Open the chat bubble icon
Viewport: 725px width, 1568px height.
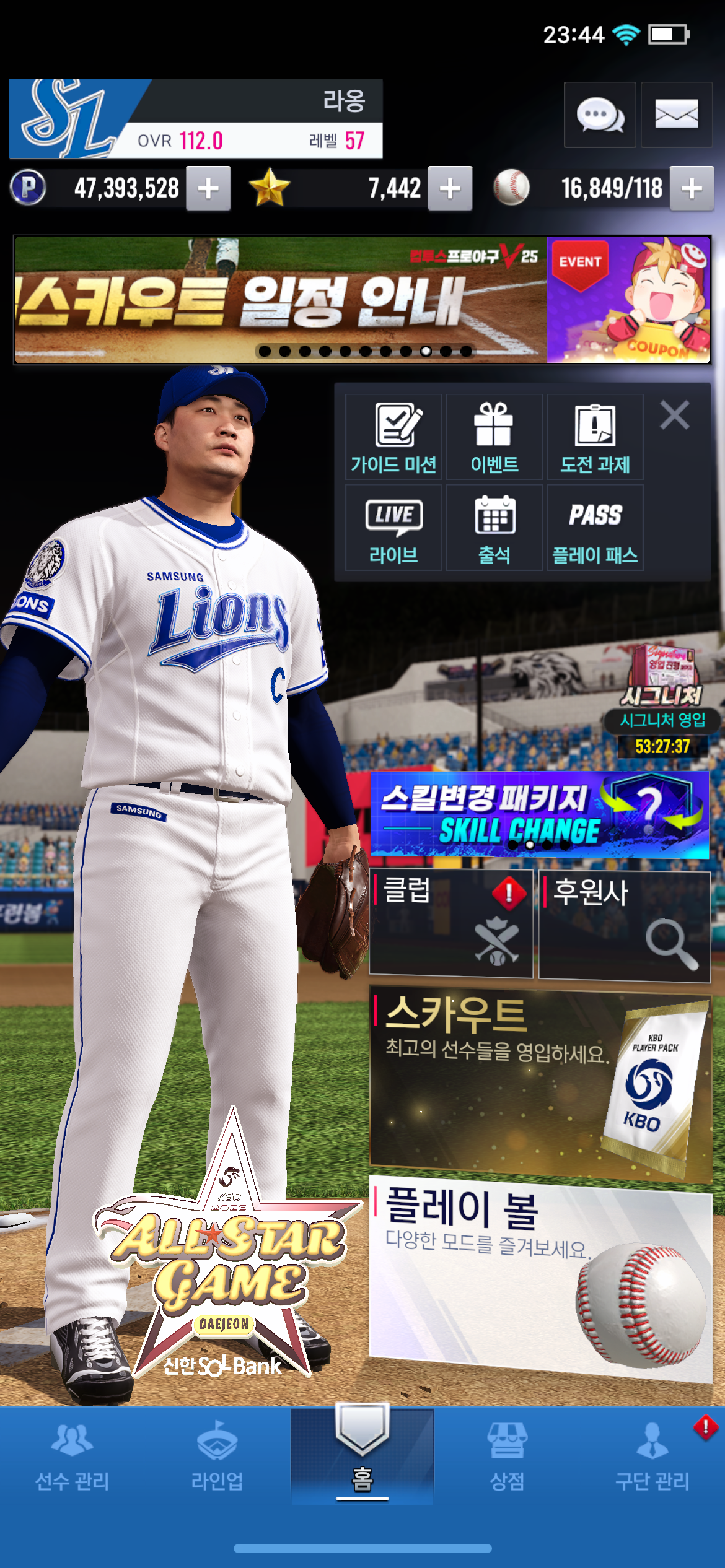(599, 115)
